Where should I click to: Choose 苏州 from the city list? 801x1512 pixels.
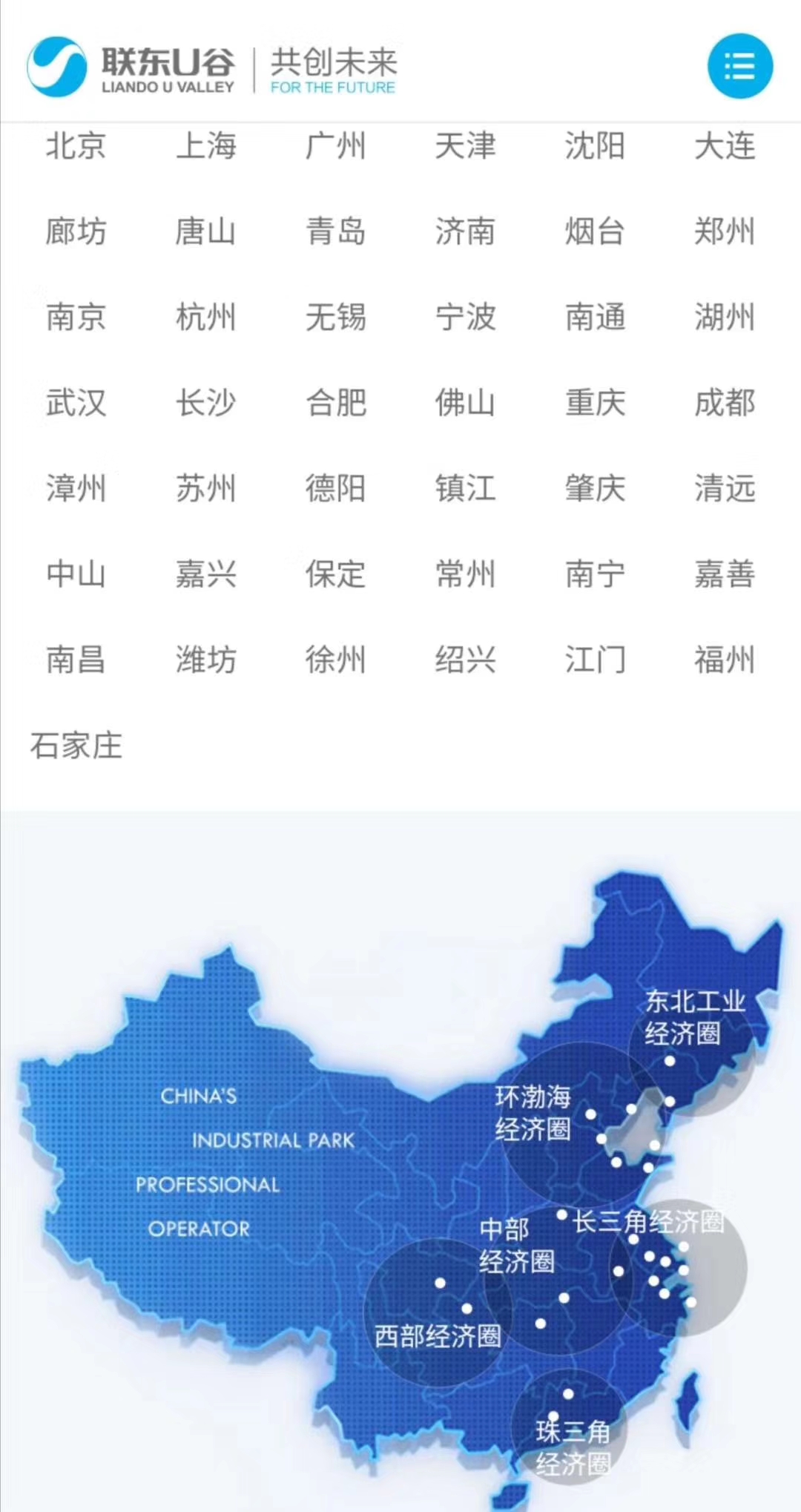click(205, 488)
